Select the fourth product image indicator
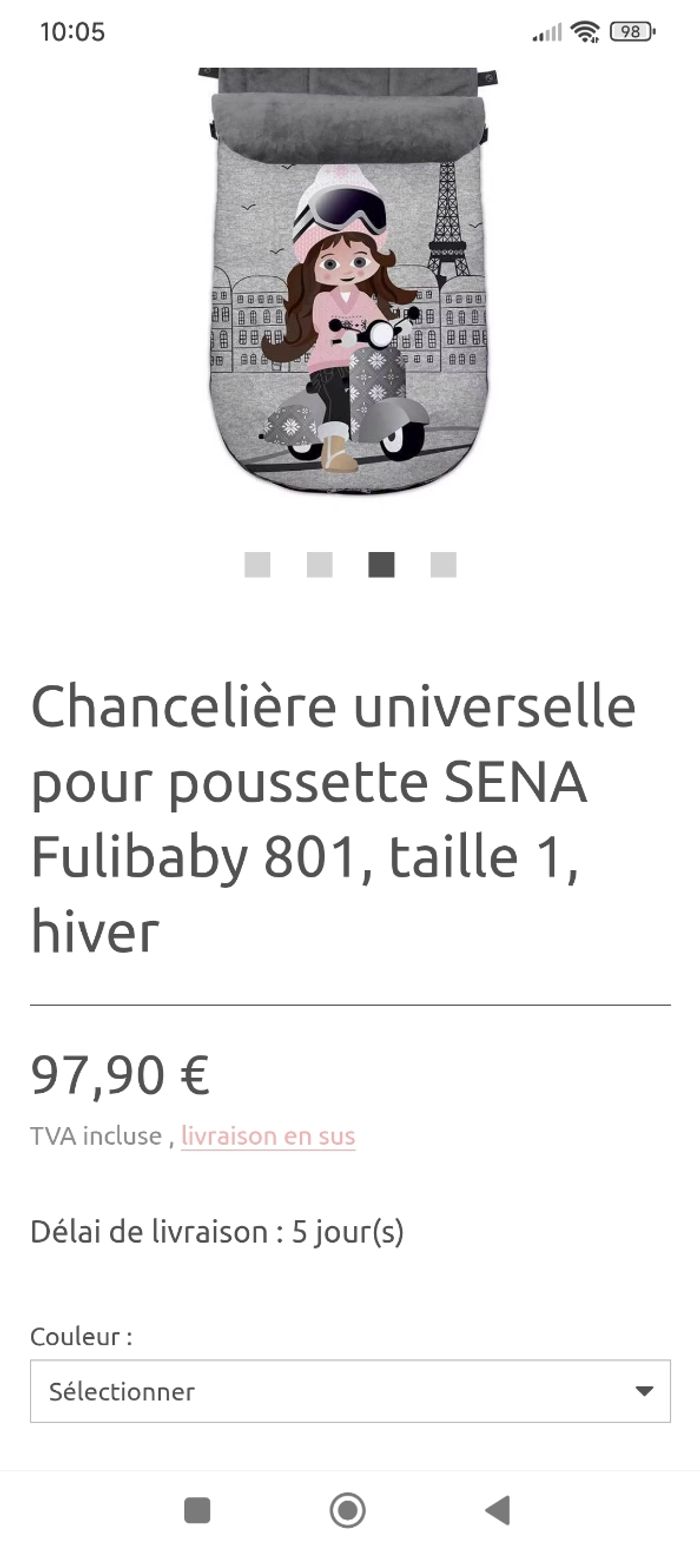Viewport: 700px width, 1556px height. pos(443,565)
